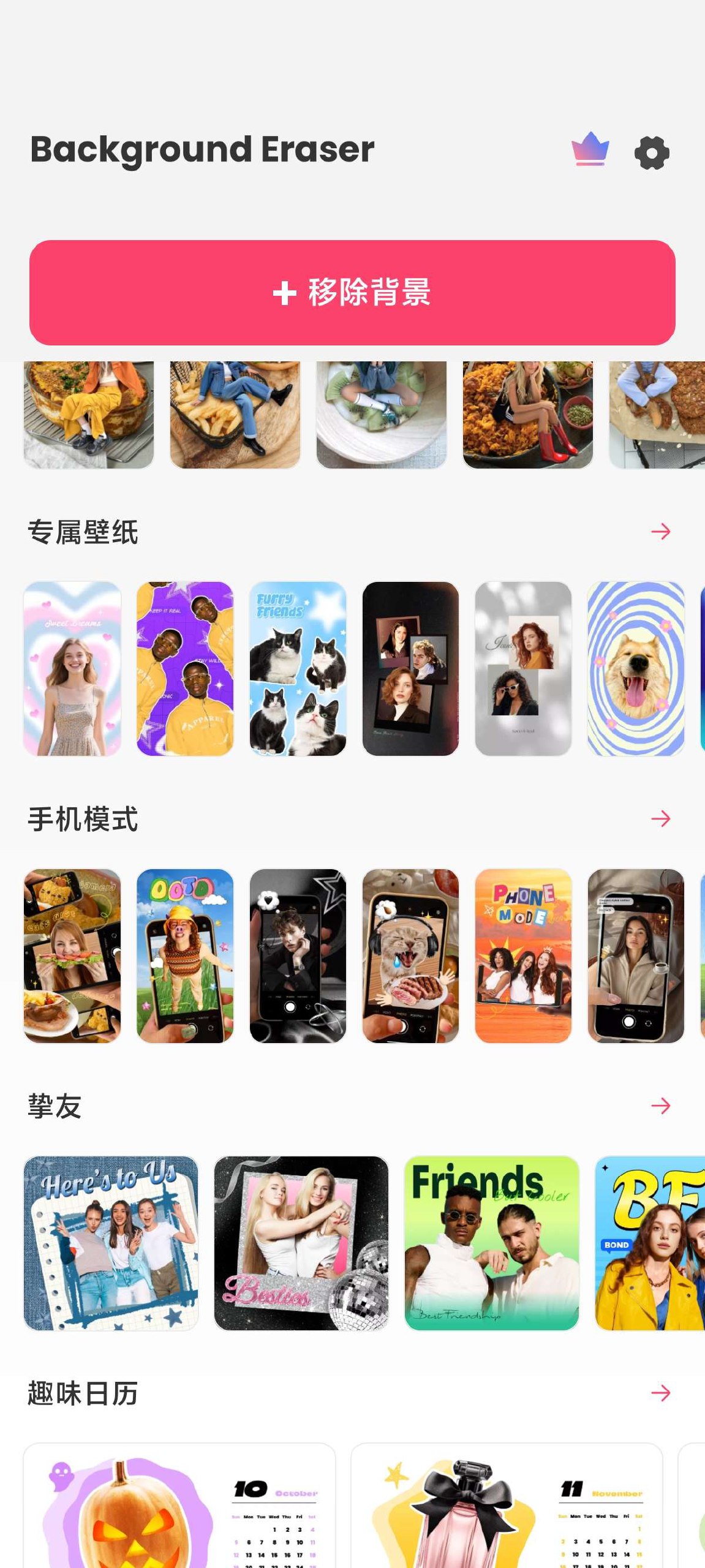Choose the crying cat headphones template
Viewport: 705px width, 1568px height.
(410, 956)
